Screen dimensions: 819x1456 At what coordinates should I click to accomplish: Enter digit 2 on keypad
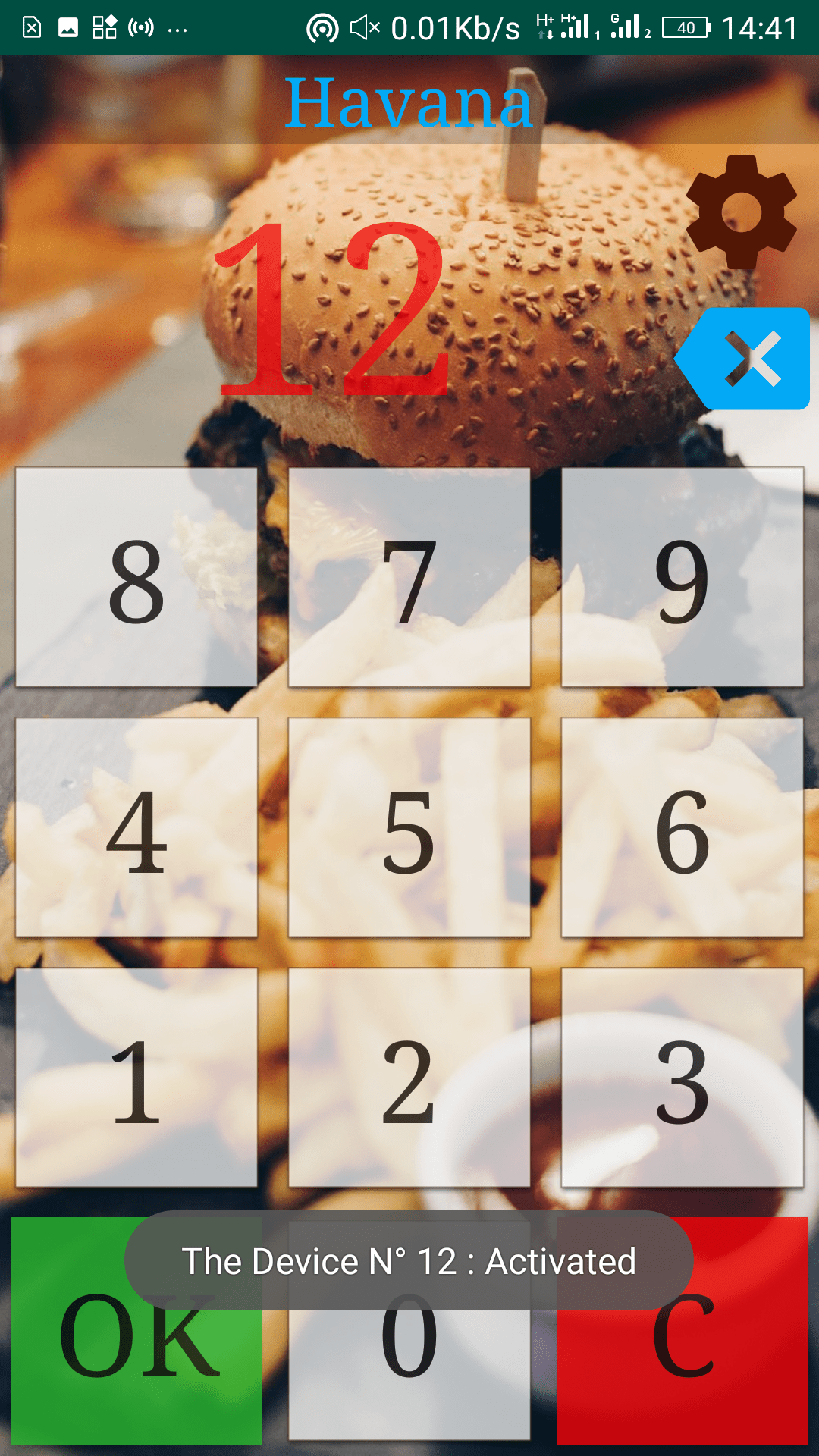coord(409,1078)
